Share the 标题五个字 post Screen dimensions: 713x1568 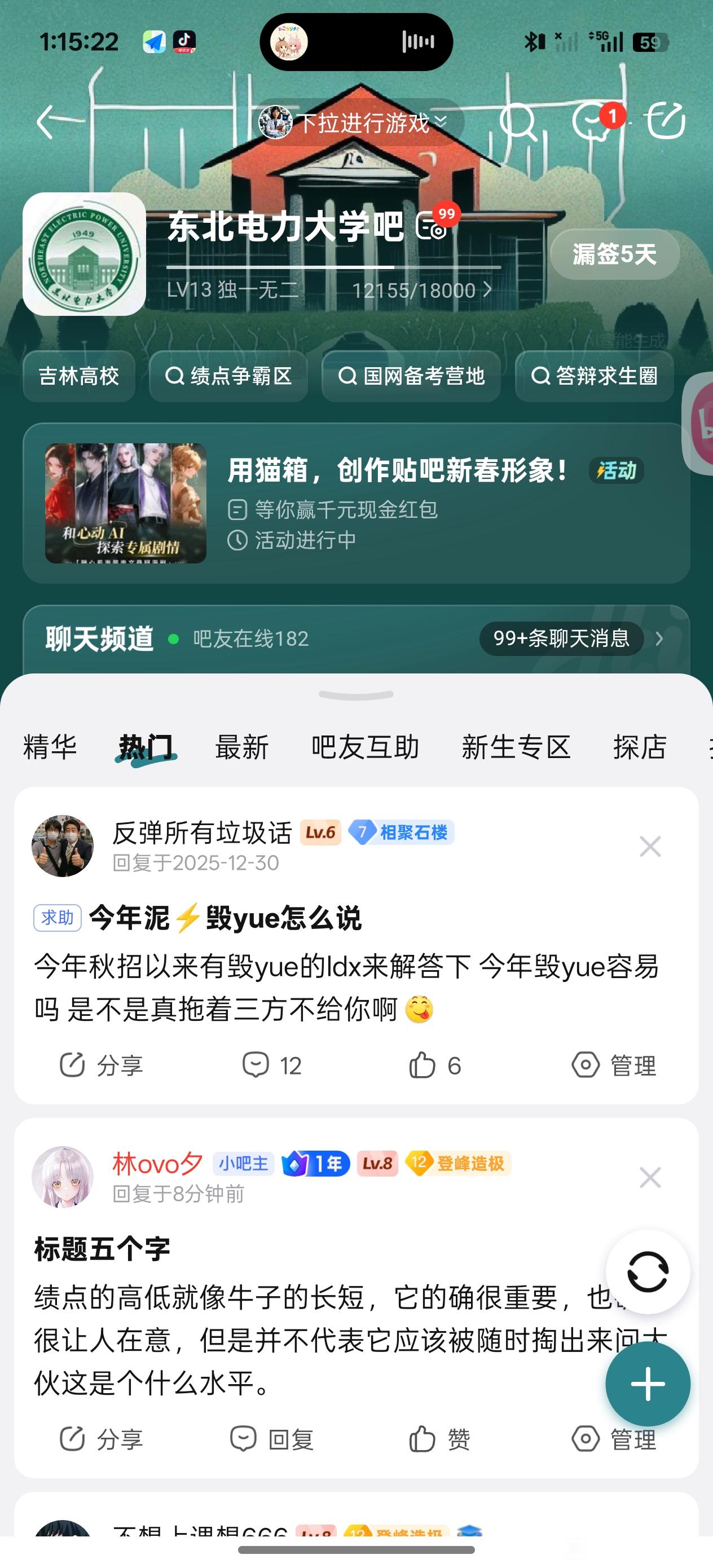pyautogui.click(x=100, y=1439)
